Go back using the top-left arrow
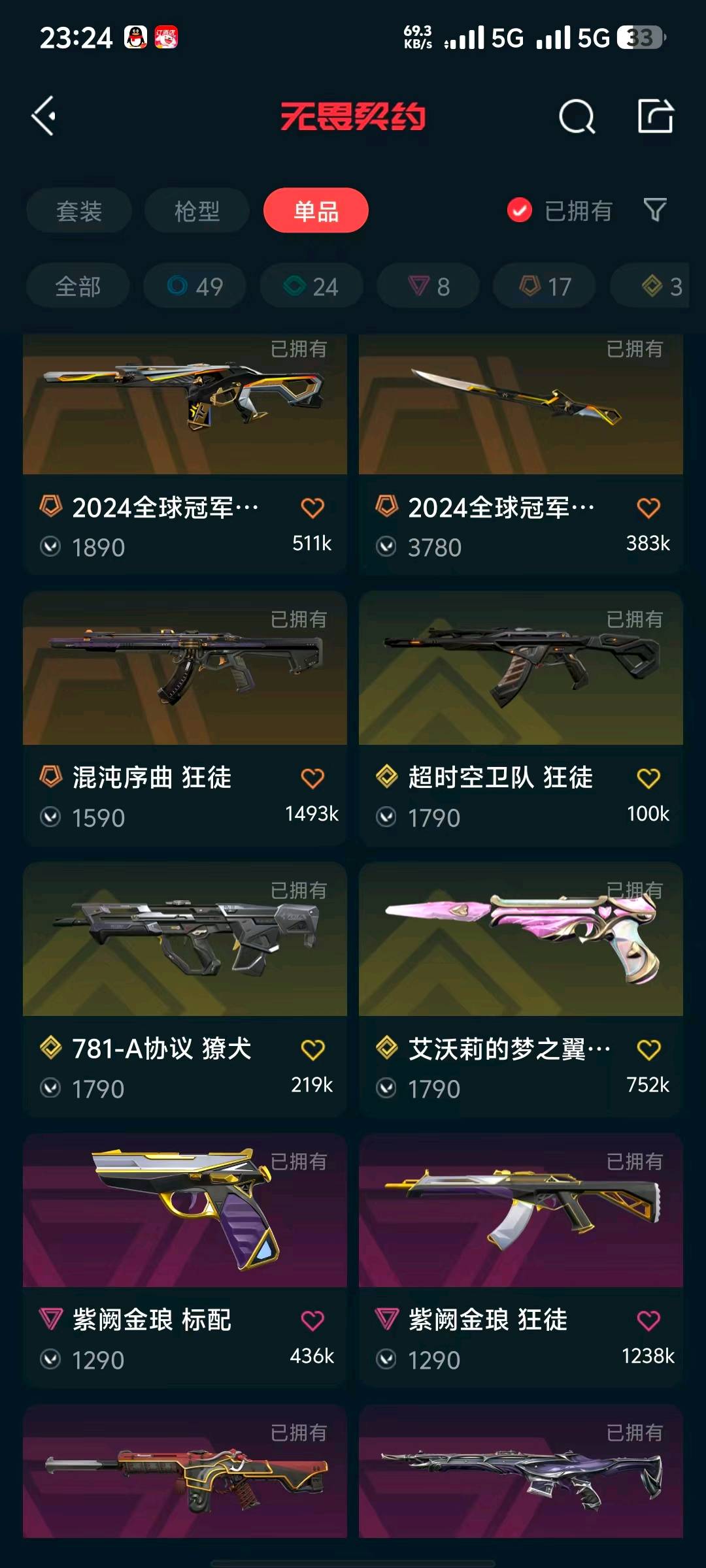Screen dimensions: 706x1568 [x=44, y=116]
